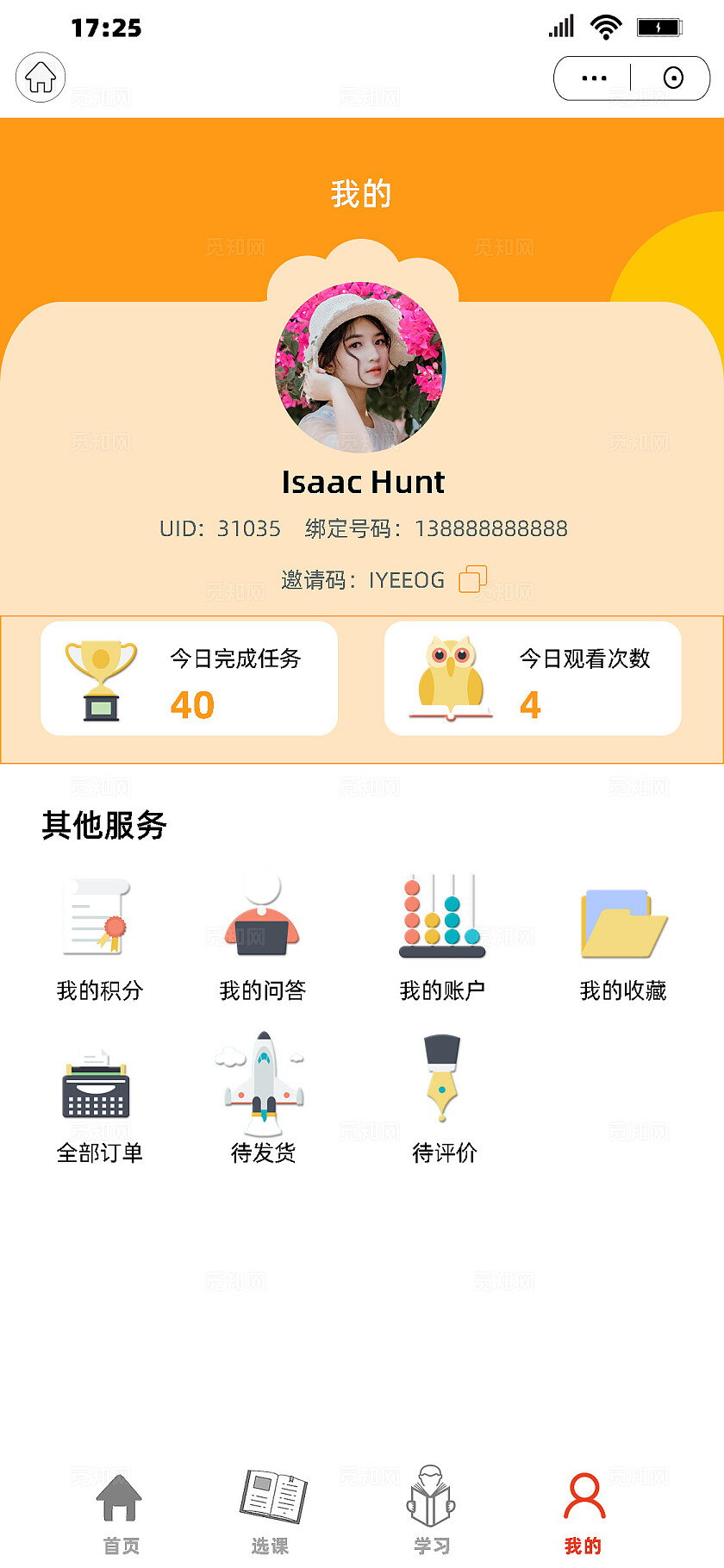Tap the circular close/target button top right
The width and height of the screenshot is (724, 1568).
pyautogui.click(x=671, y=77)
